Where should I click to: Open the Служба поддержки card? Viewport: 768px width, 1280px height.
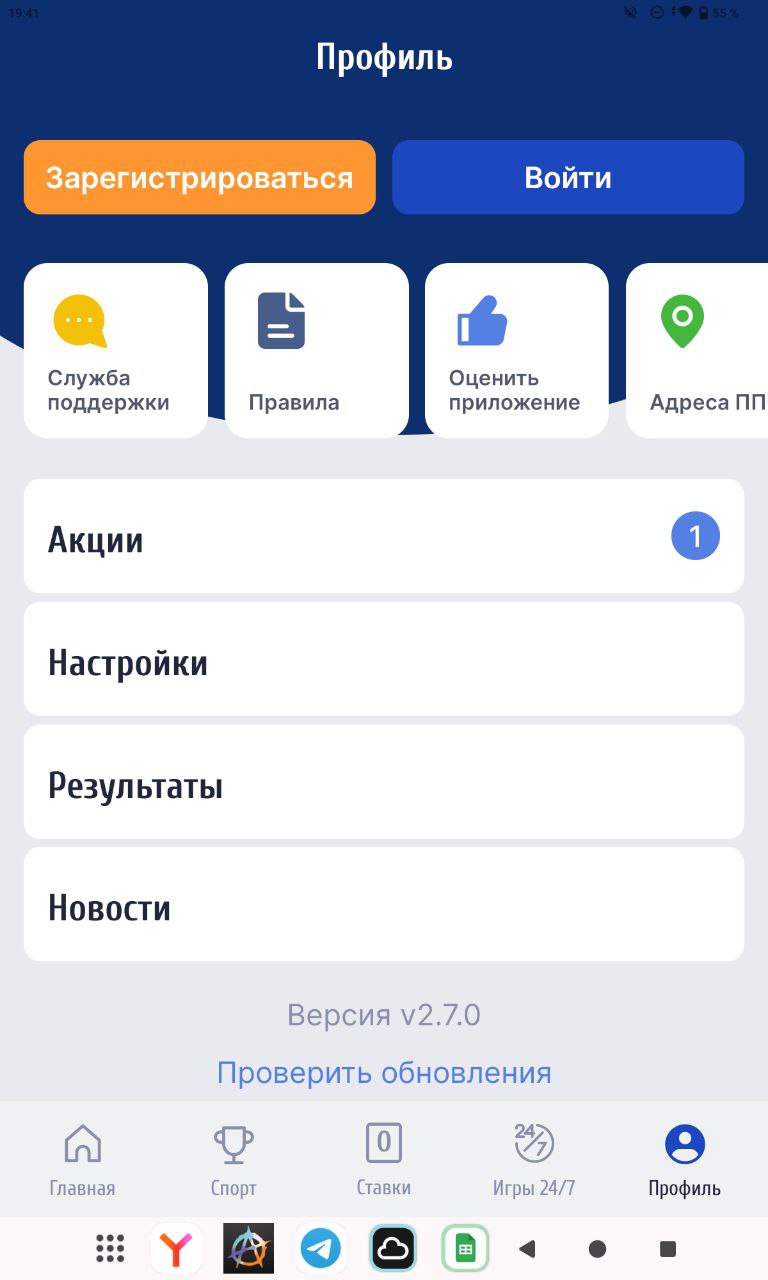coord(116,350)
